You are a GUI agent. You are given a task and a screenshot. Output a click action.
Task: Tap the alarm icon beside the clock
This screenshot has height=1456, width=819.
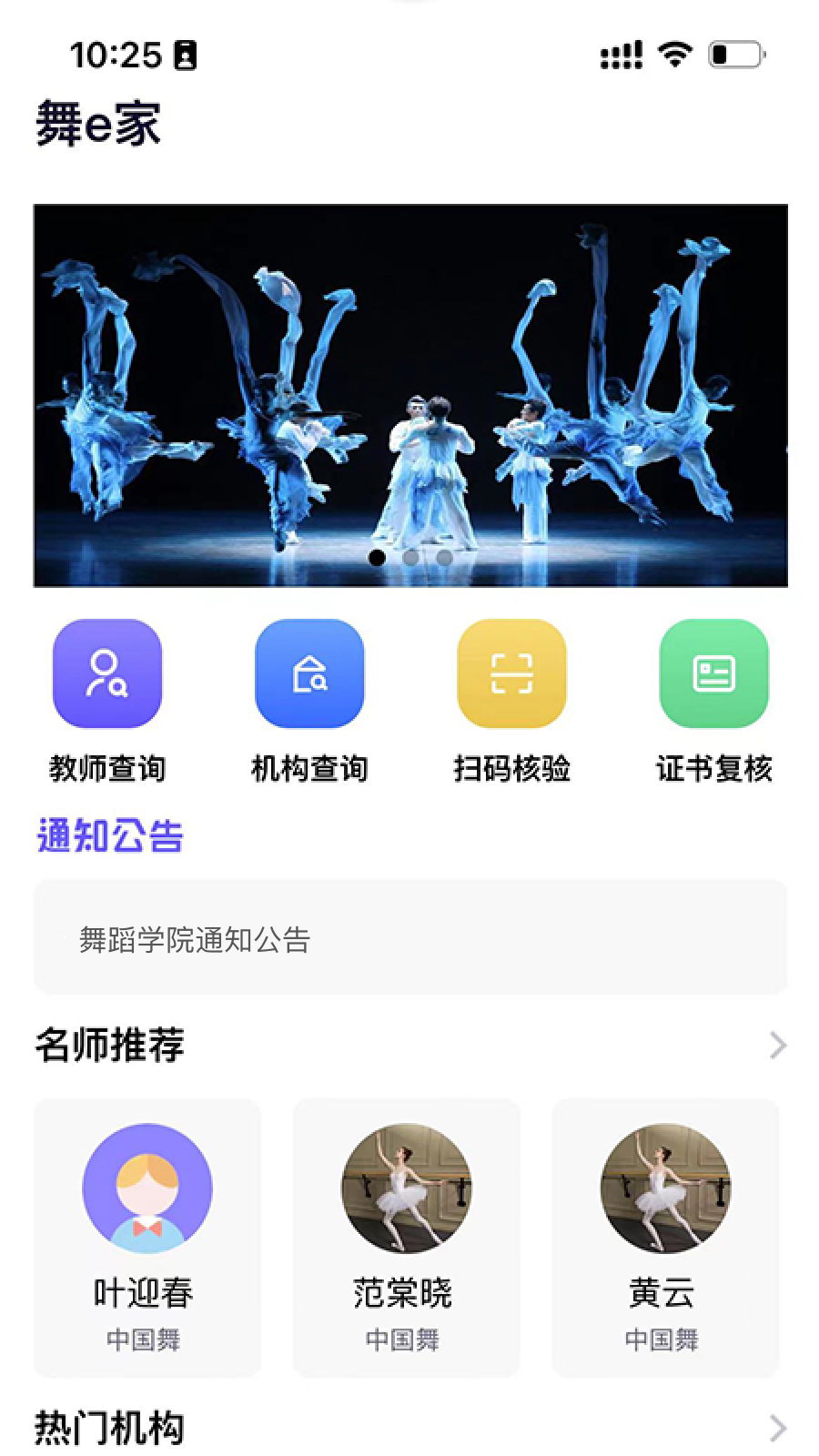[186, 55]
